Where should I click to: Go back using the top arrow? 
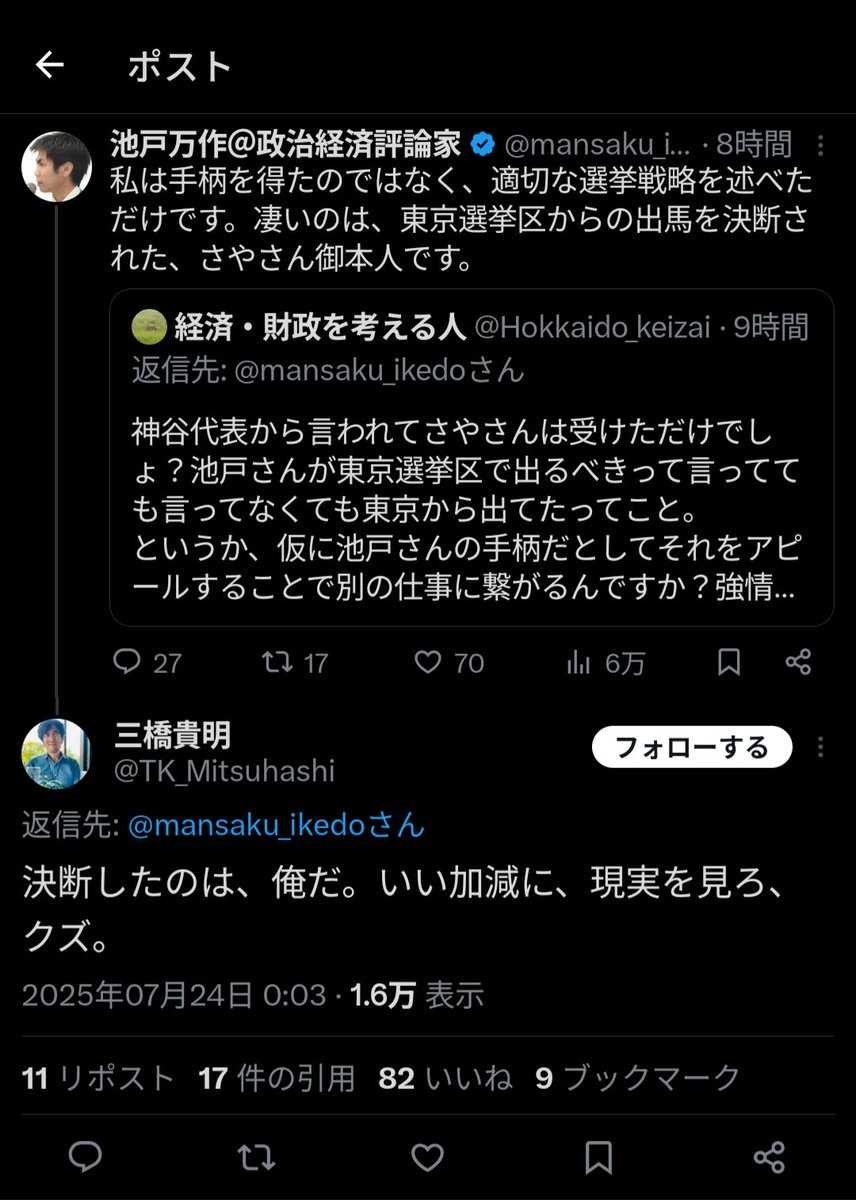[x=49, y=66]
